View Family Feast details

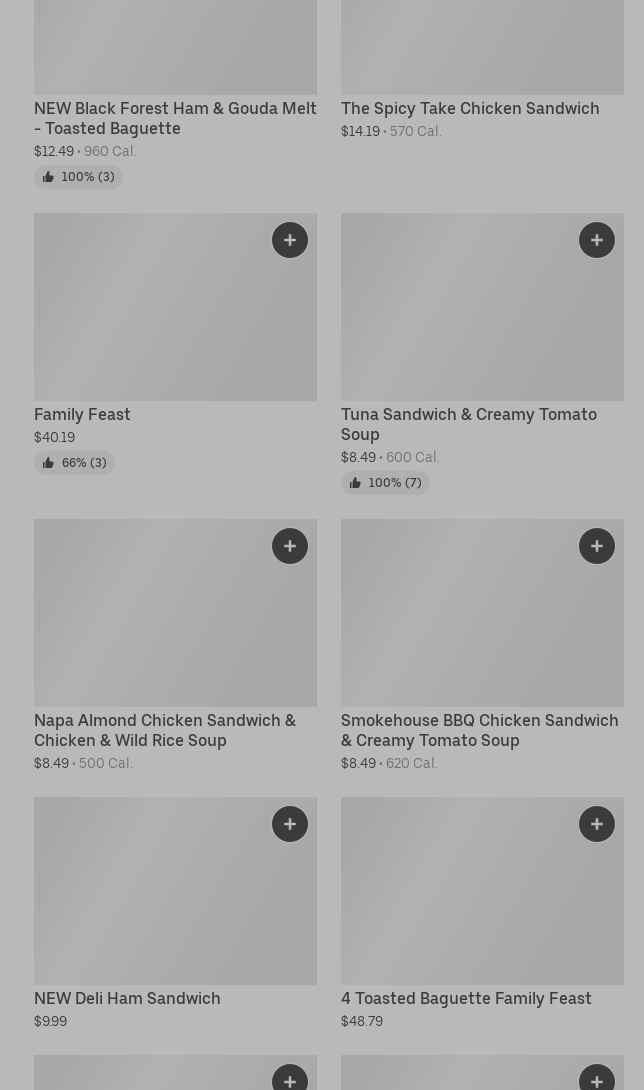click(82, 414)
